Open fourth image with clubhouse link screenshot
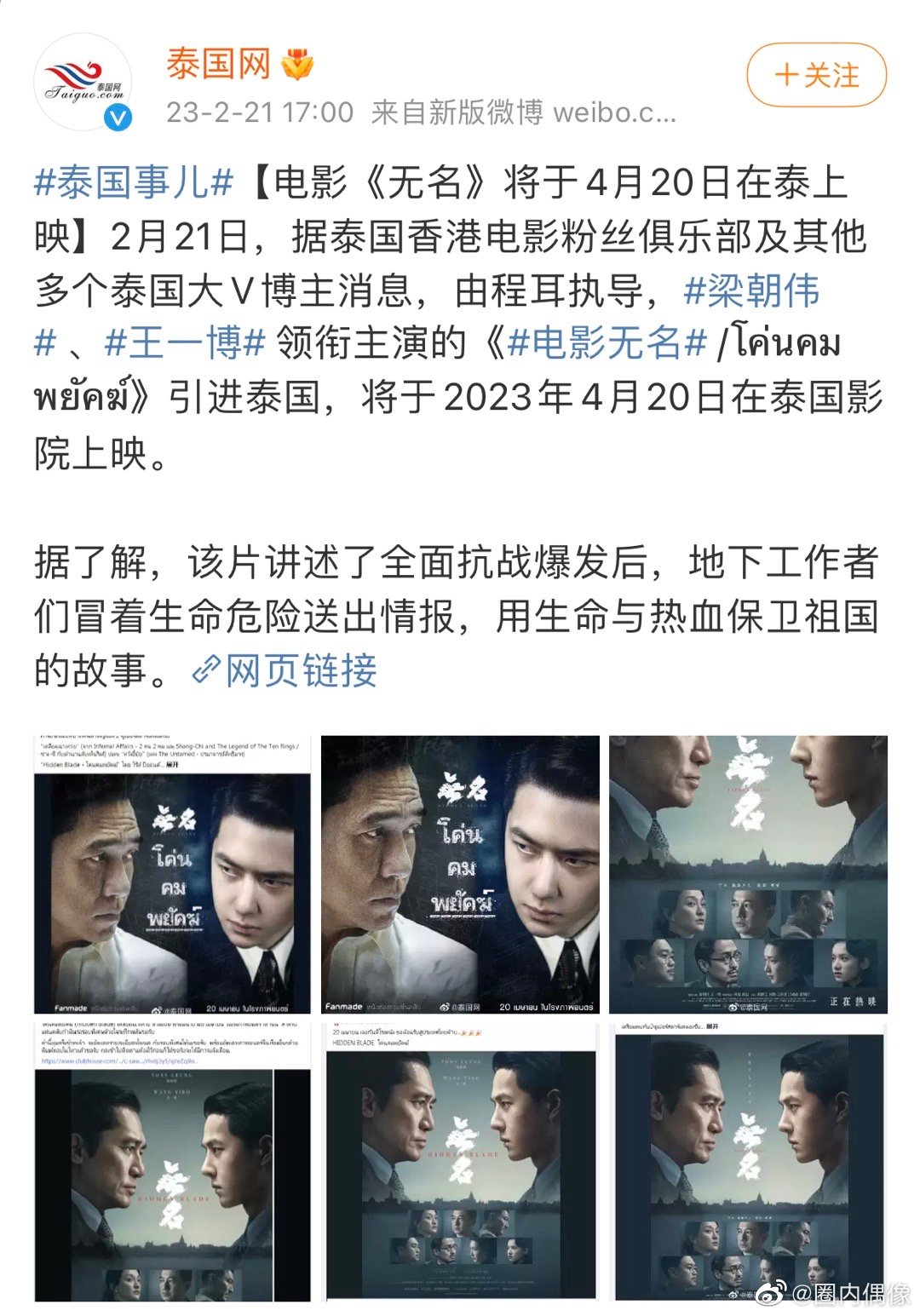Screen dimensions: 920x1316 coord(172,1162)
